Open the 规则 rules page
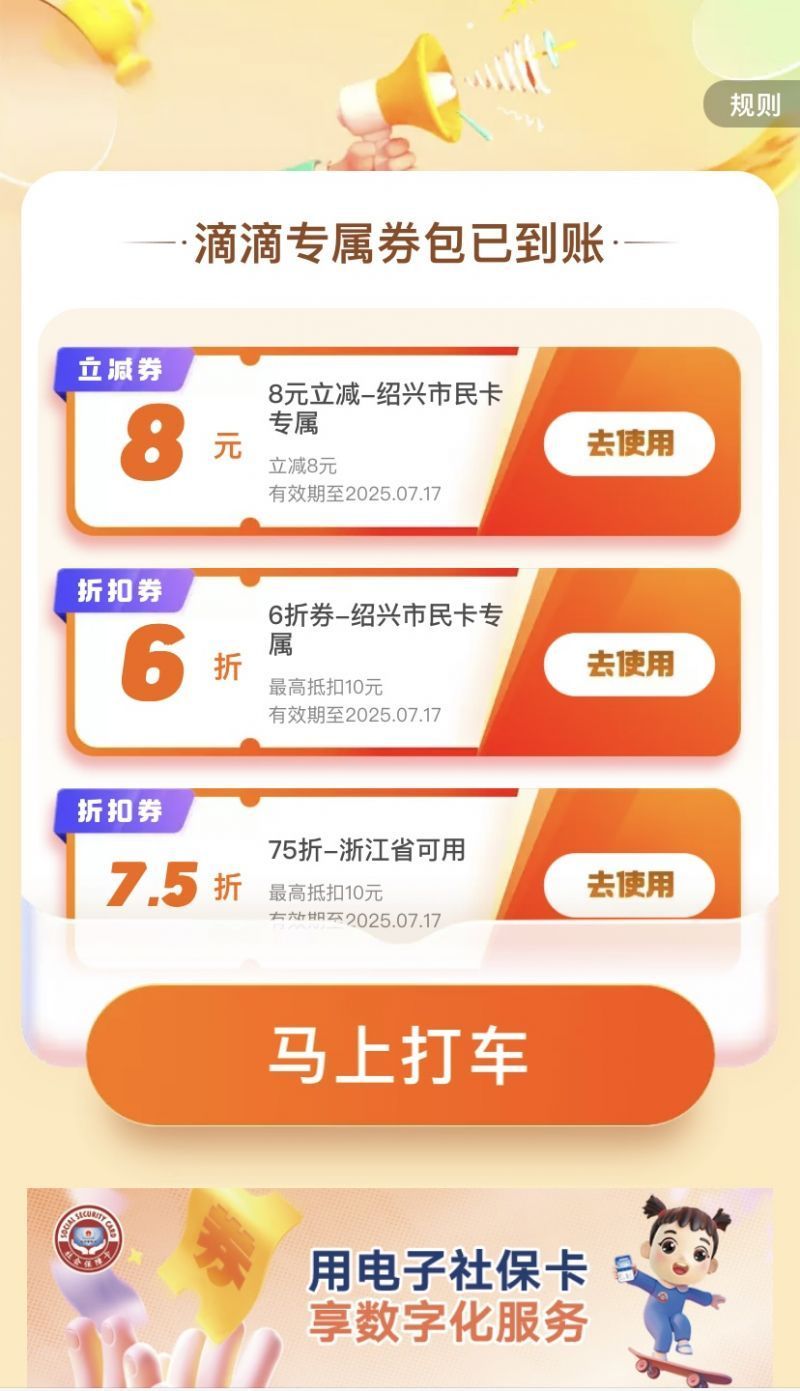Viewport: 800px width, 1391px height. pyautogui.click(x=753, y=104)
